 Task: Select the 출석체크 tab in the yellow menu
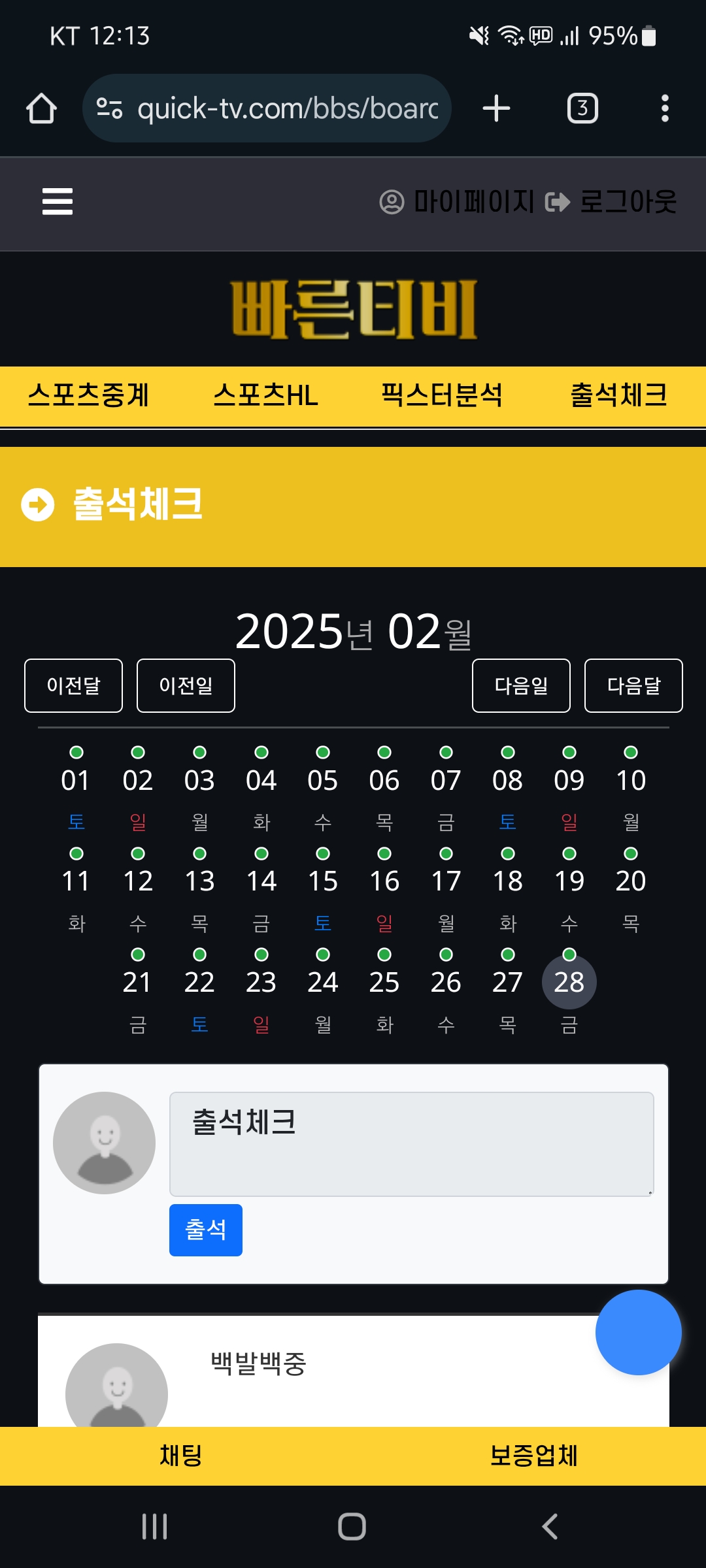click(x=618, y=396)
